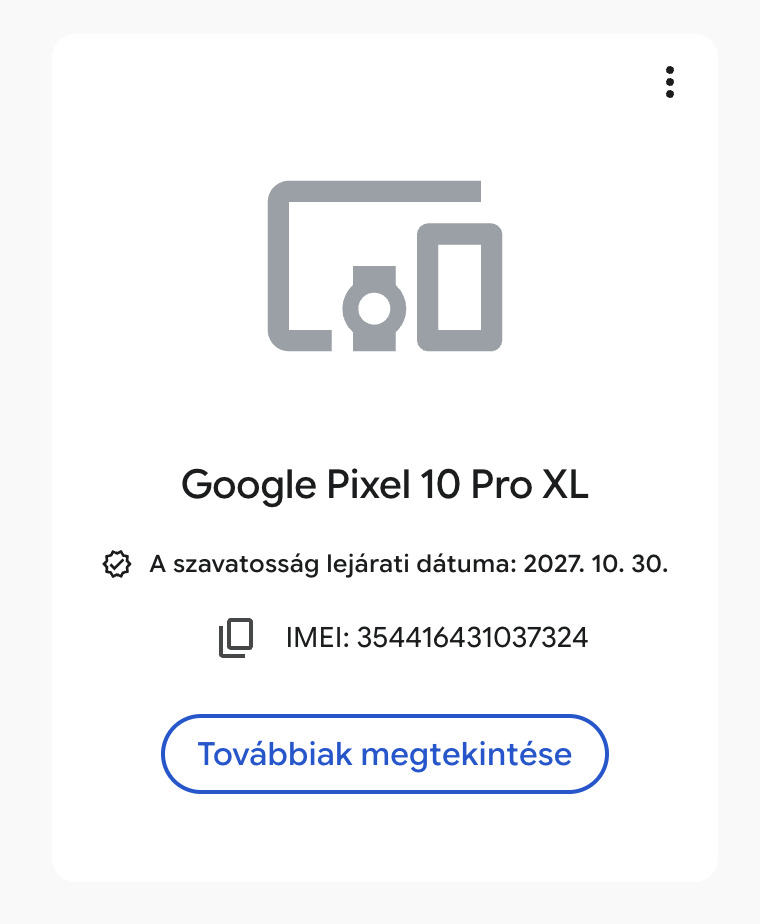Tap the Továbbiak megtekintése button

[384, 754]
